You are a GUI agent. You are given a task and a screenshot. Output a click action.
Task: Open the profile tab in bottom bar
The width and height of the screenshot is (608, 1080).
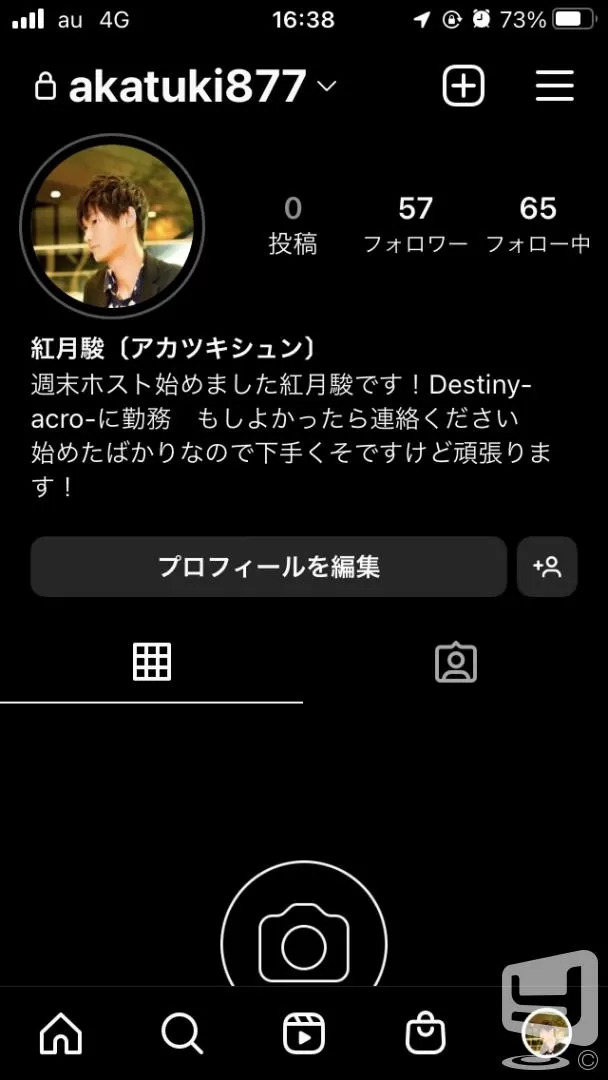[547, 1034]
